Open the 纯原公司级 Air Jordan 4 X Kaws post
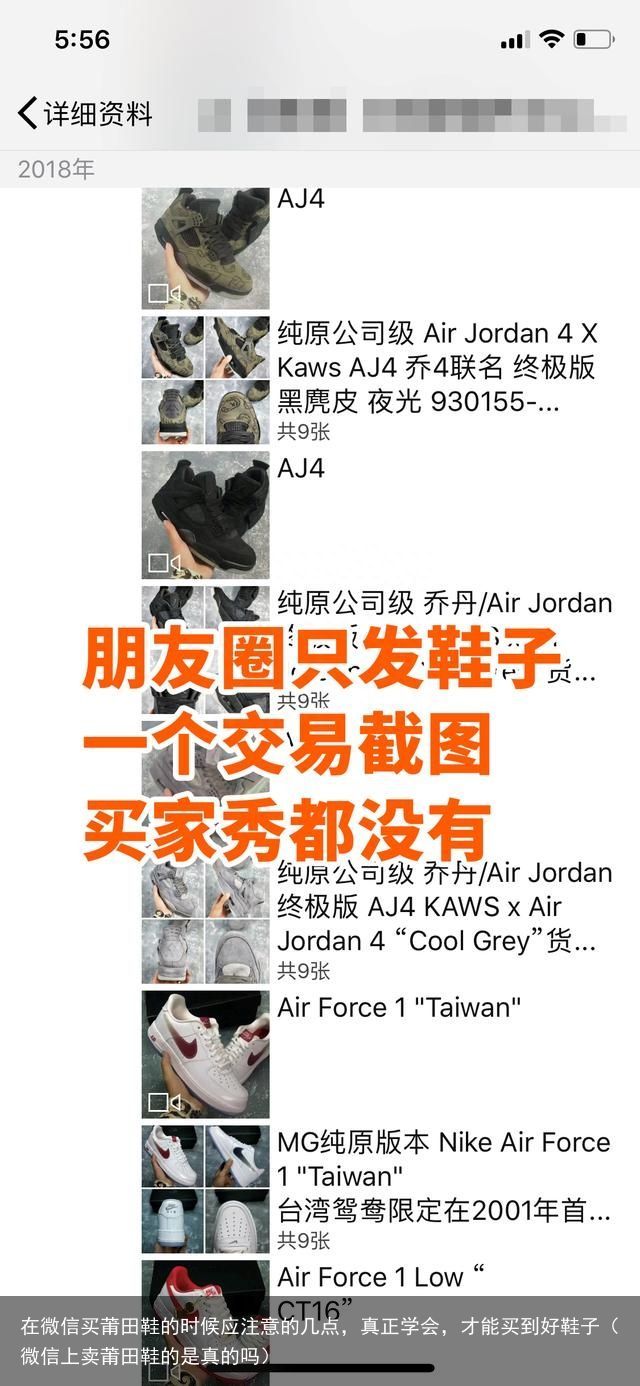The image size is (640, 1386). click(437, 367)
